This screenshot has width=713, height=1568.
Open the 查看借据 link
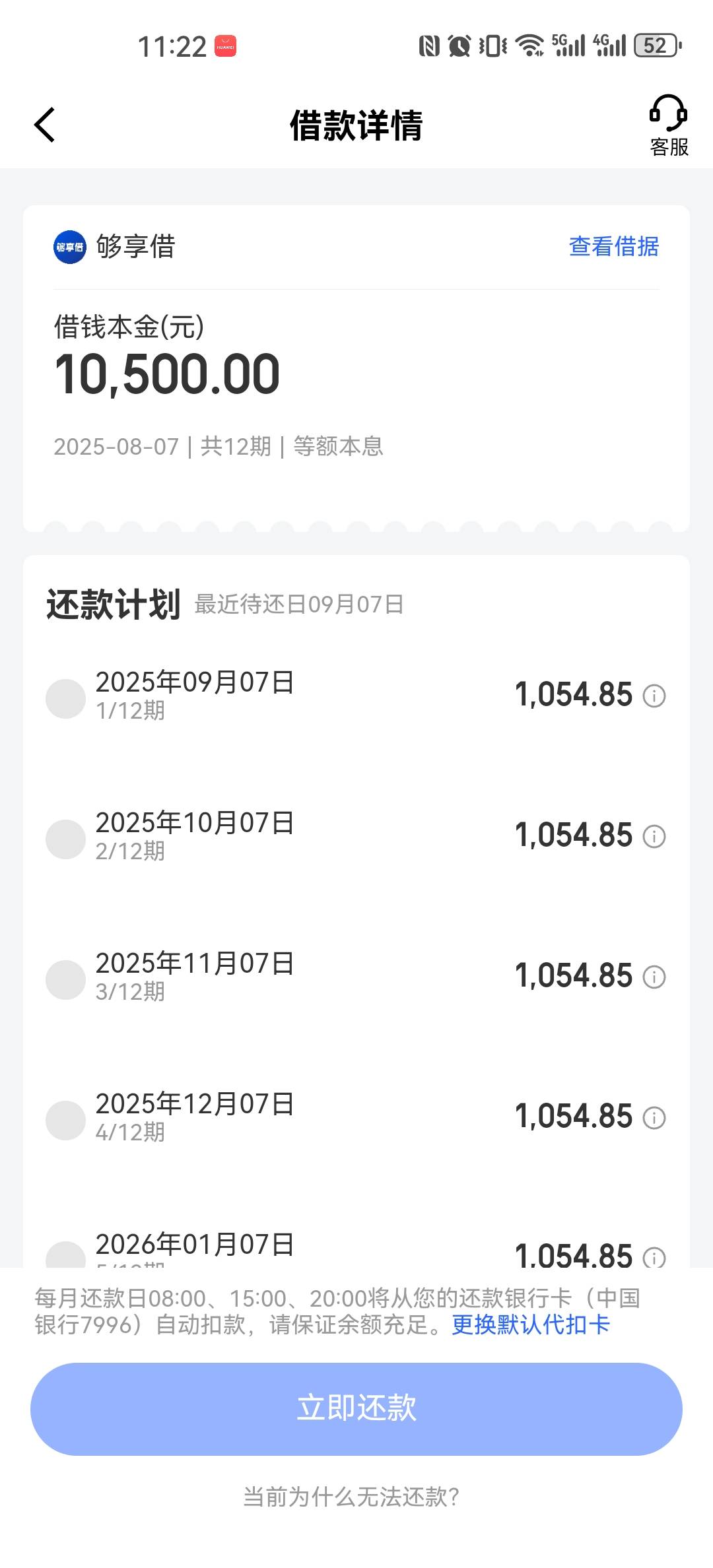[614, 246]
